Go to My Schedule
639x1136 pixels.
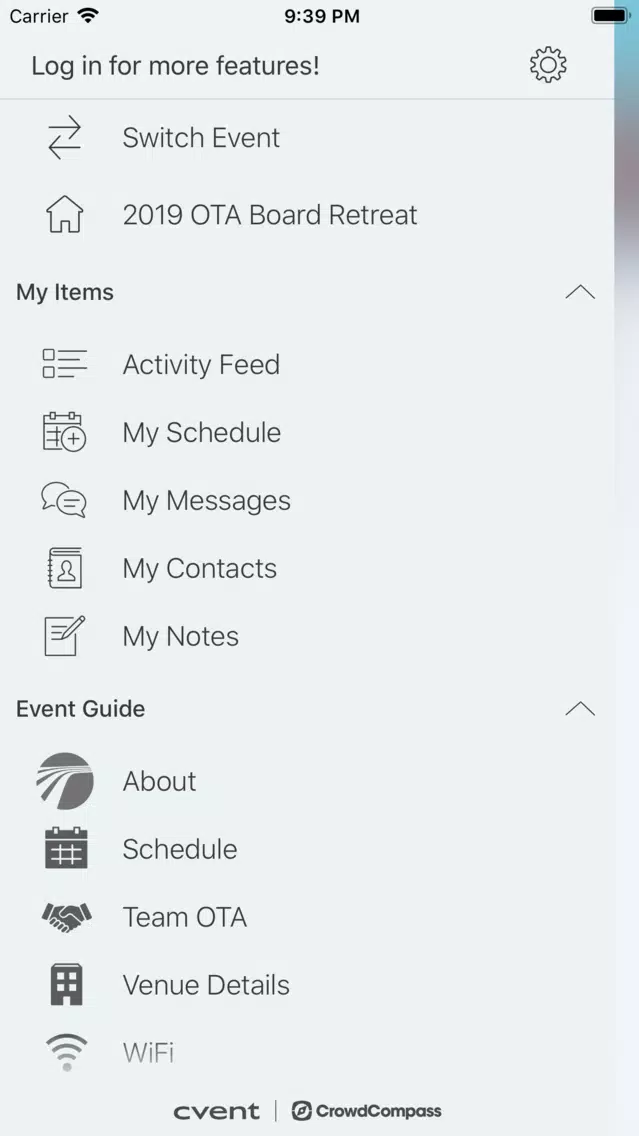click(307, 433)
